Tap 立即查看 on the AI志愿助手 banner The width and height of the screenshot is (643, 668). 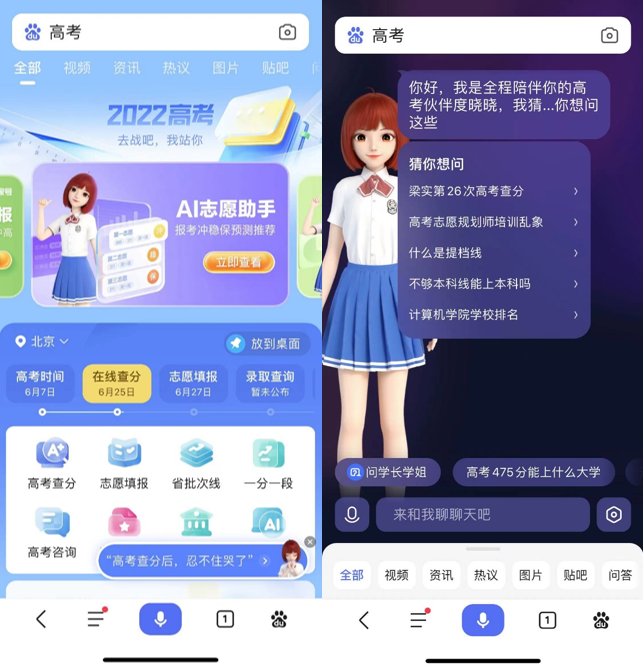click(x=238, y=262)
